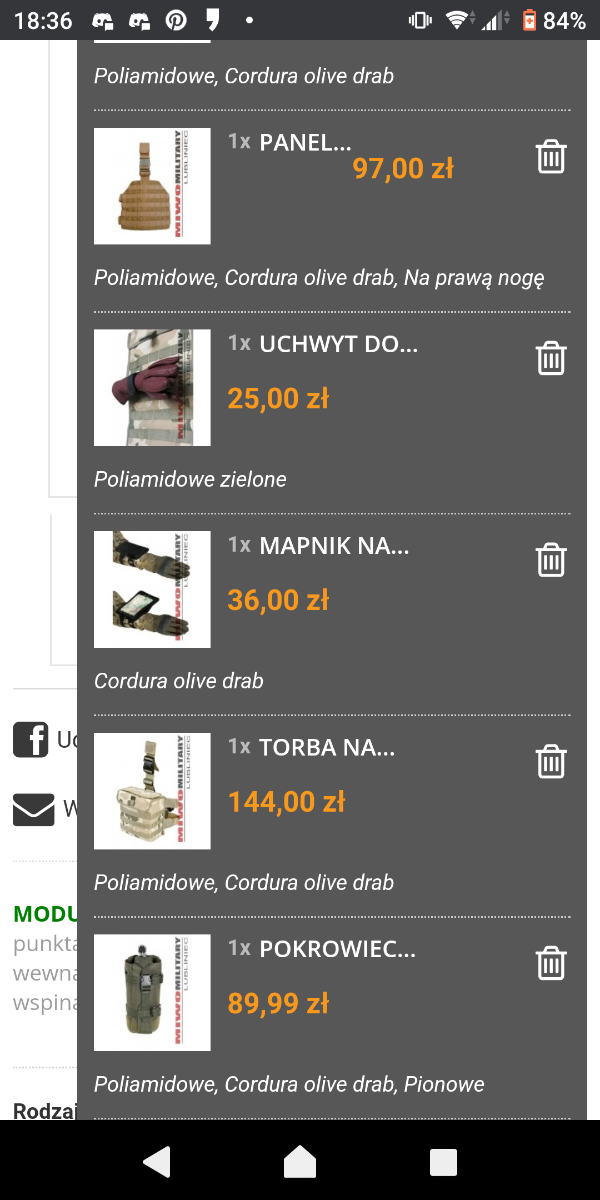
Task: Delete MAPNIK NA... from the cart
Action: click(x=551, y=560)
